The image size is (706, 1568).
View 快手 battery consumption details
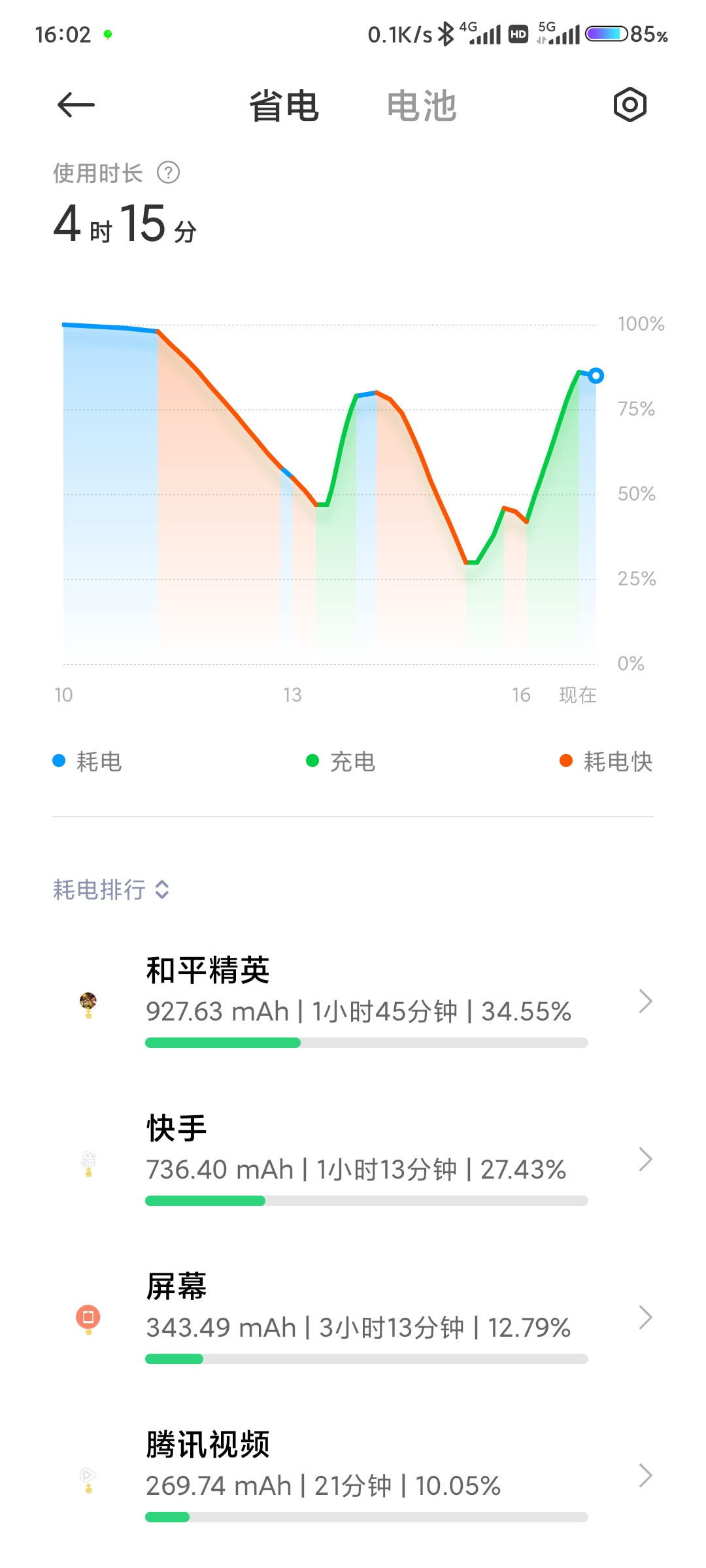353,1159
